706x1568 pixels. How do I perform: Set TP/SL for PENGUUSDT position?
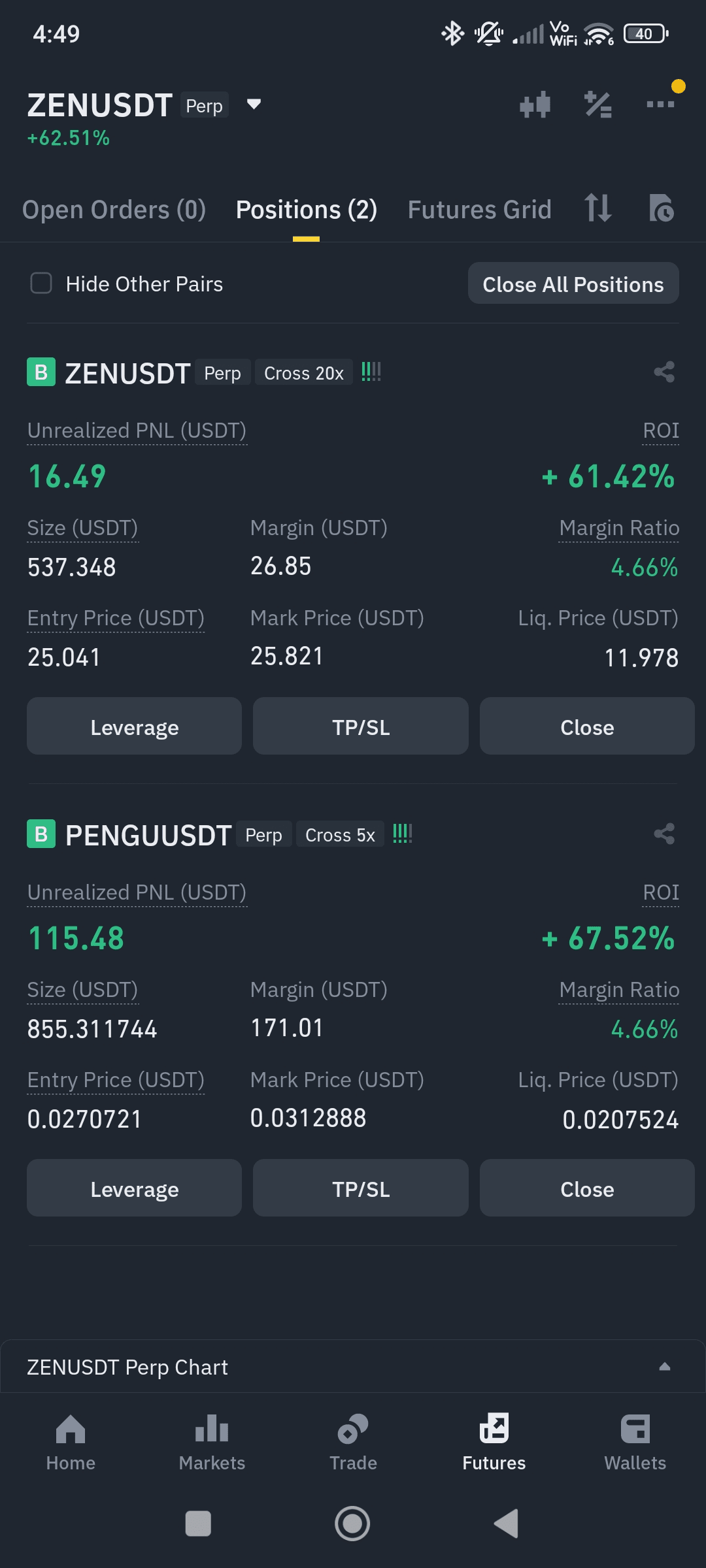coord(361,1188)
